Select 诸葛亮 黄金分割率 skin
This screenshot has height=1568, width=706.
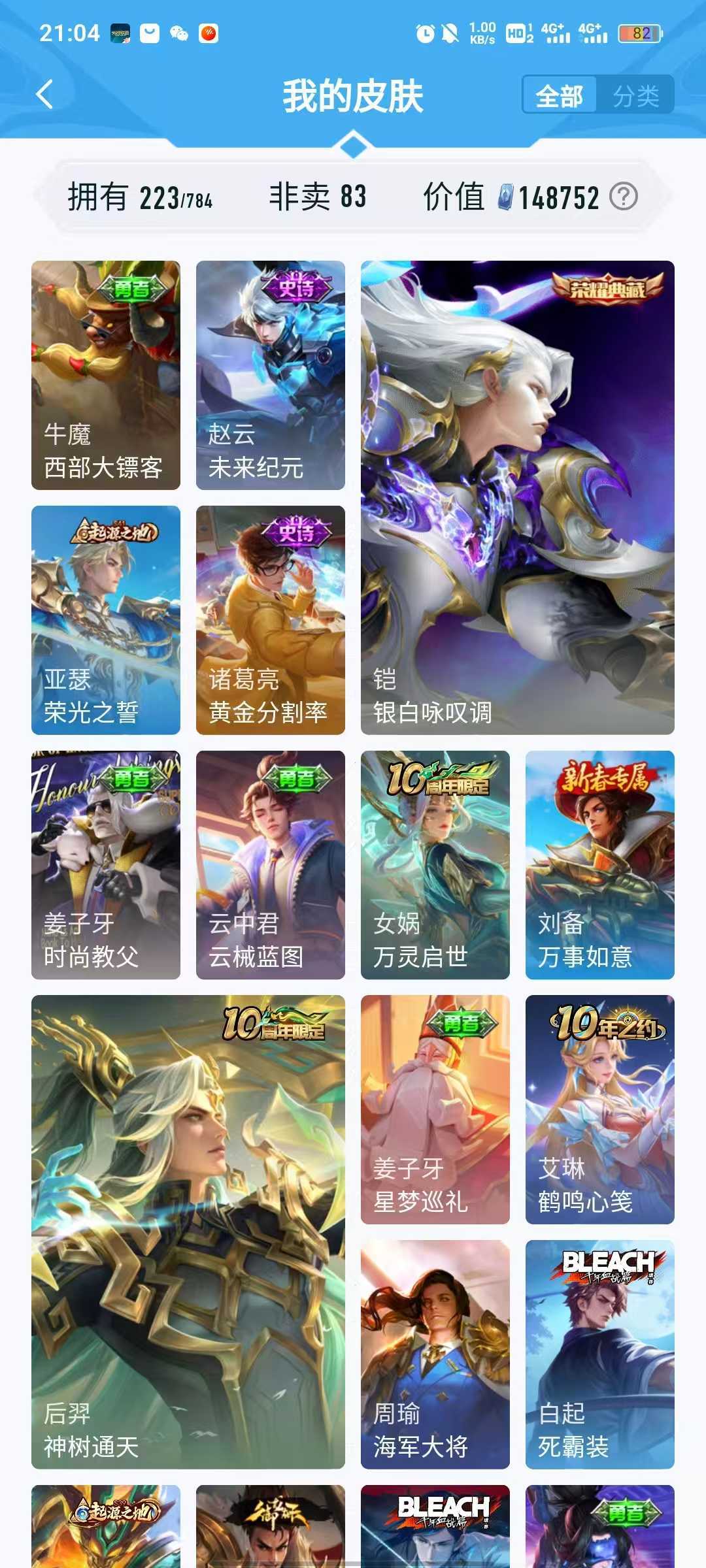pyautogui.click(x=271, y=620)
